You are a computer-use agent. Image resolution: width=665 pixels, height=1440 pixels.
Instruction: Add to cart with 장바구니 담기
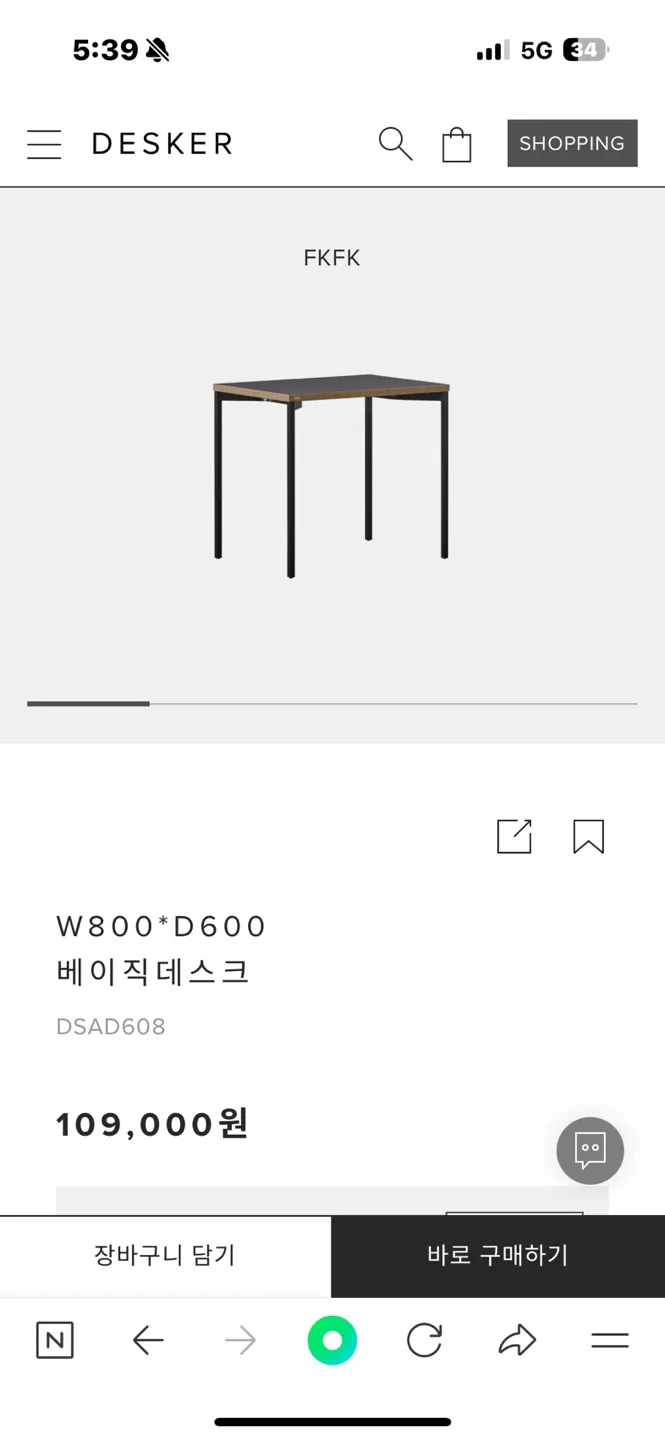click(x=165, y=1255)
